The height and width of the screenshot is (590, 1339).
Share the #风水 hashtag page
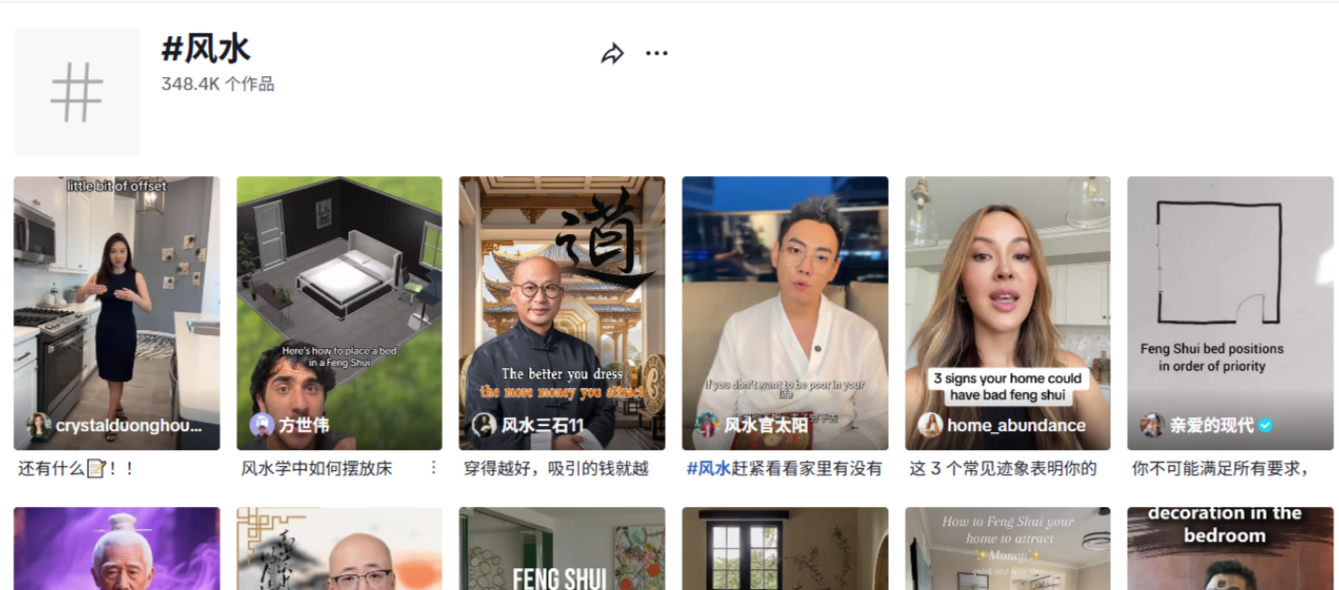tap(612, 54)
